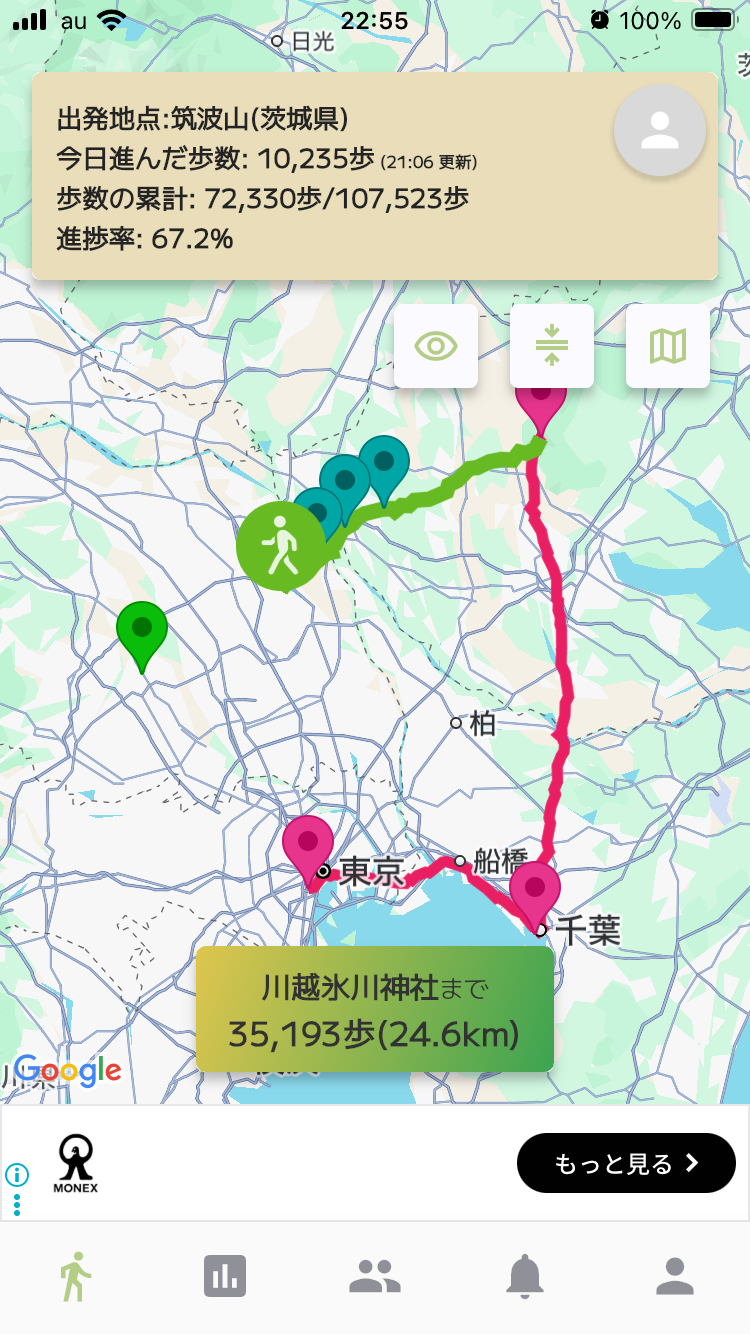Image resolution: width=750 pixels, height=1334 pixels.
Task: Select the green pin on the map
Action: [142, 631]
